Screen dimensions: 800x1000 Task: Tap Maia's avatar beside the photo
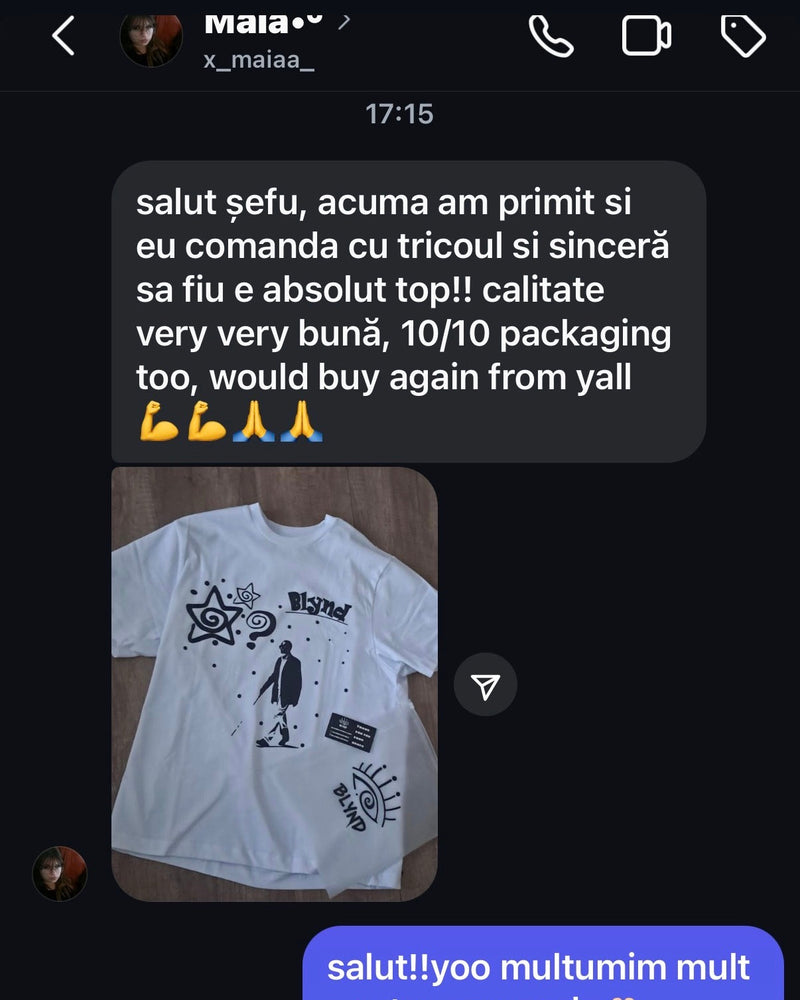pos(60,873)
